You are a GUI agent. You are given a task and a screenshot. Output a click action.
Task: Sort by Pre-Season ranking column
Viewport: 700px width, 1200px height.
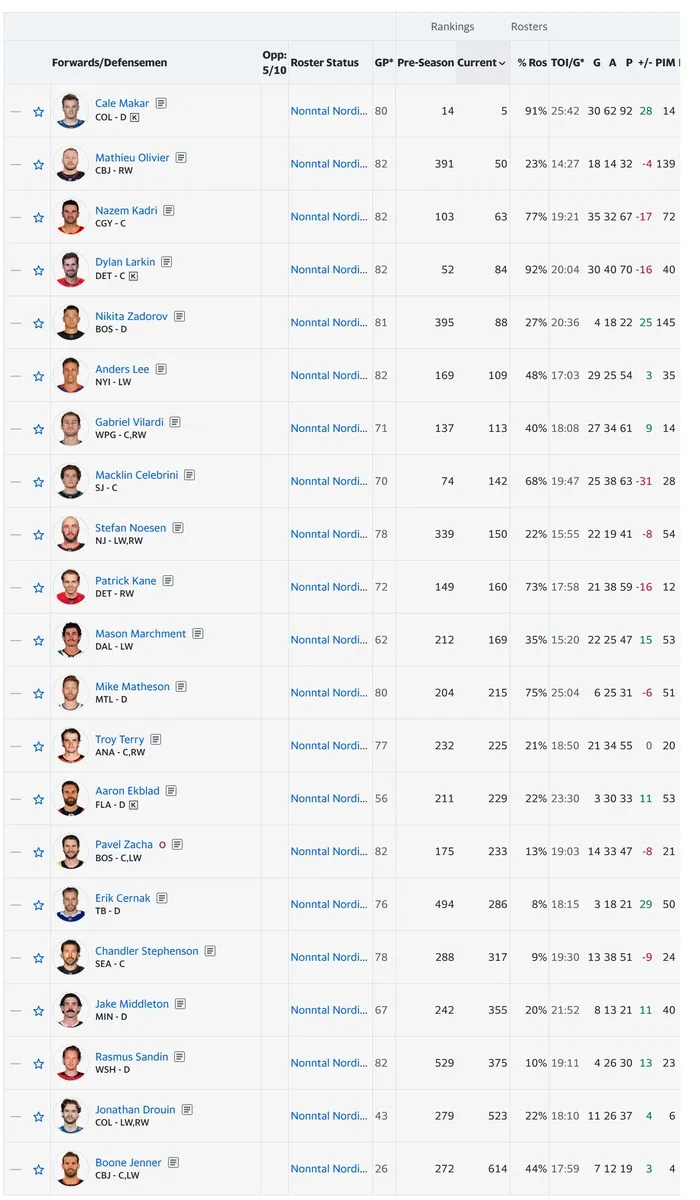(425, 62)
